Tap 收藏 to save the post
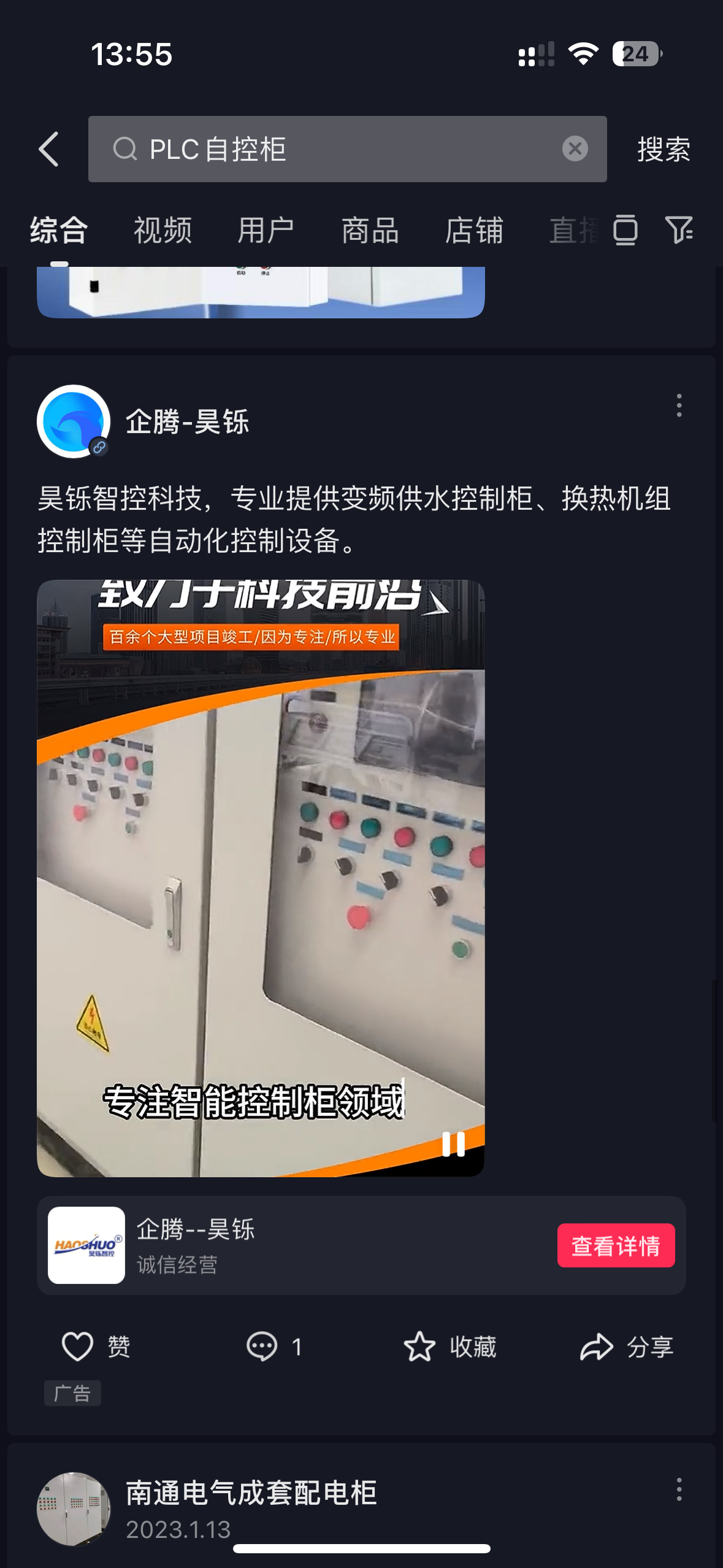Viewport: 723px width, 1568px height. [x=449, y=1347]
